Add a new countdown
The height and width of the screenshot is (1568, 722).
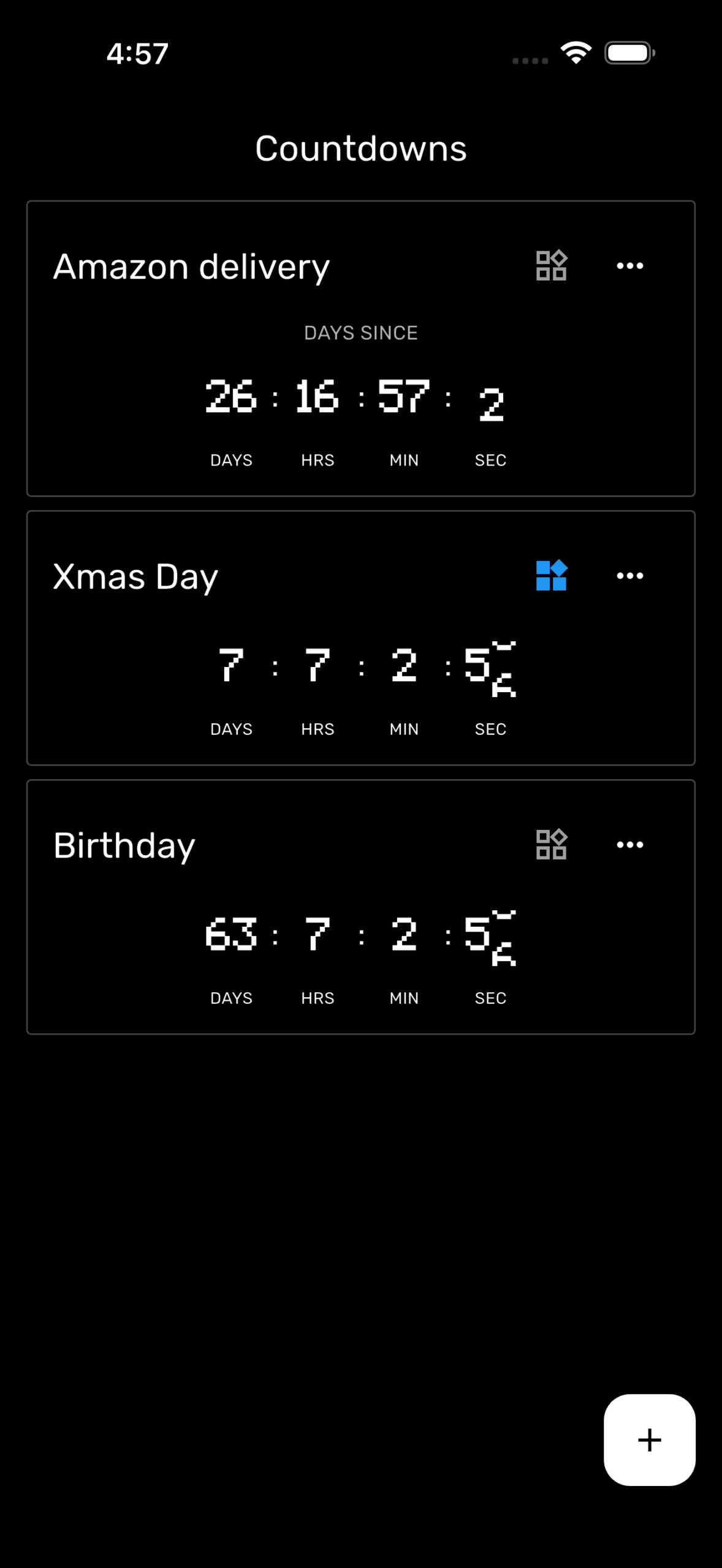pos(649,1439)
